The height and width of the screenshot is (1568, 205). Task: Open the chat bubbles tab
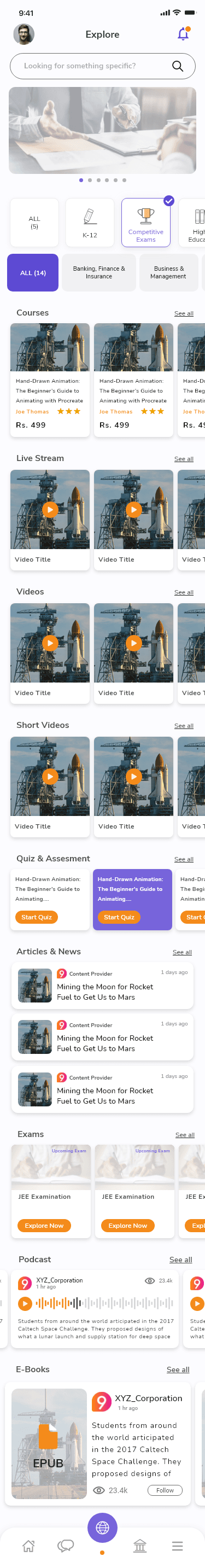(66, 1545)
